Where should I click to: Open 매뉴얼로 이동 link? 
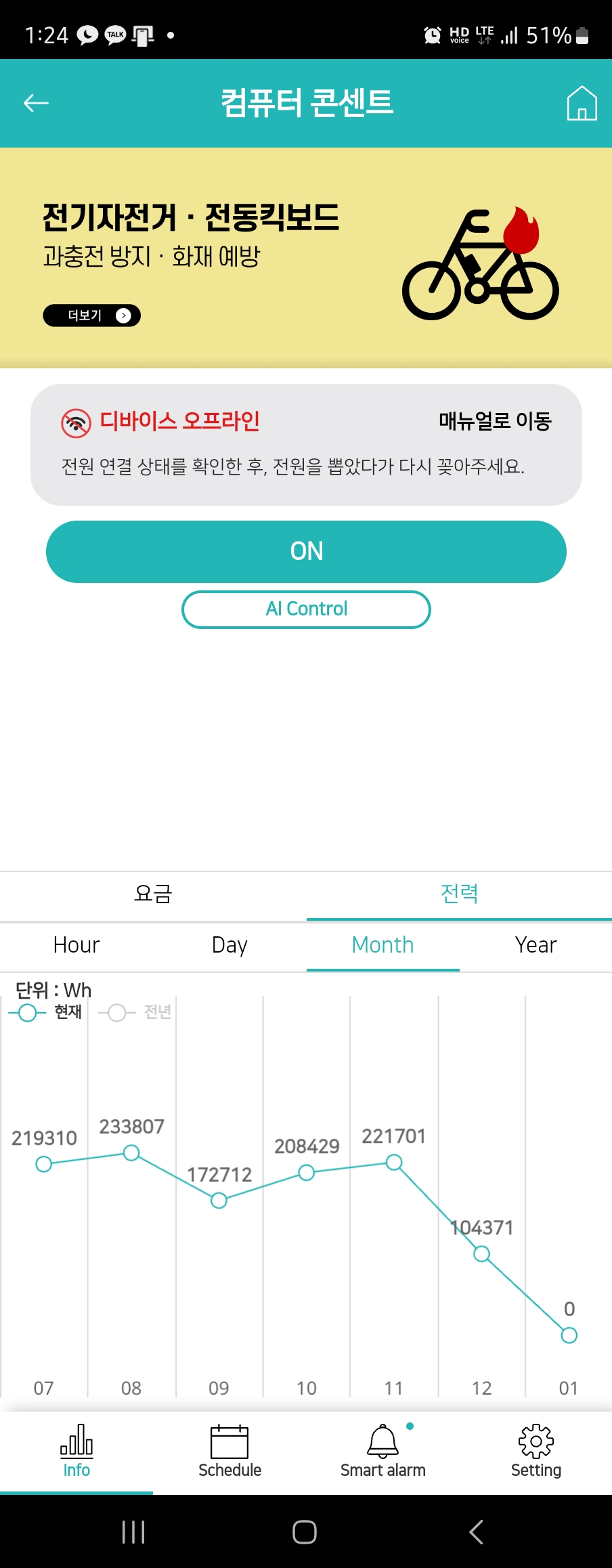coord(495,421)
